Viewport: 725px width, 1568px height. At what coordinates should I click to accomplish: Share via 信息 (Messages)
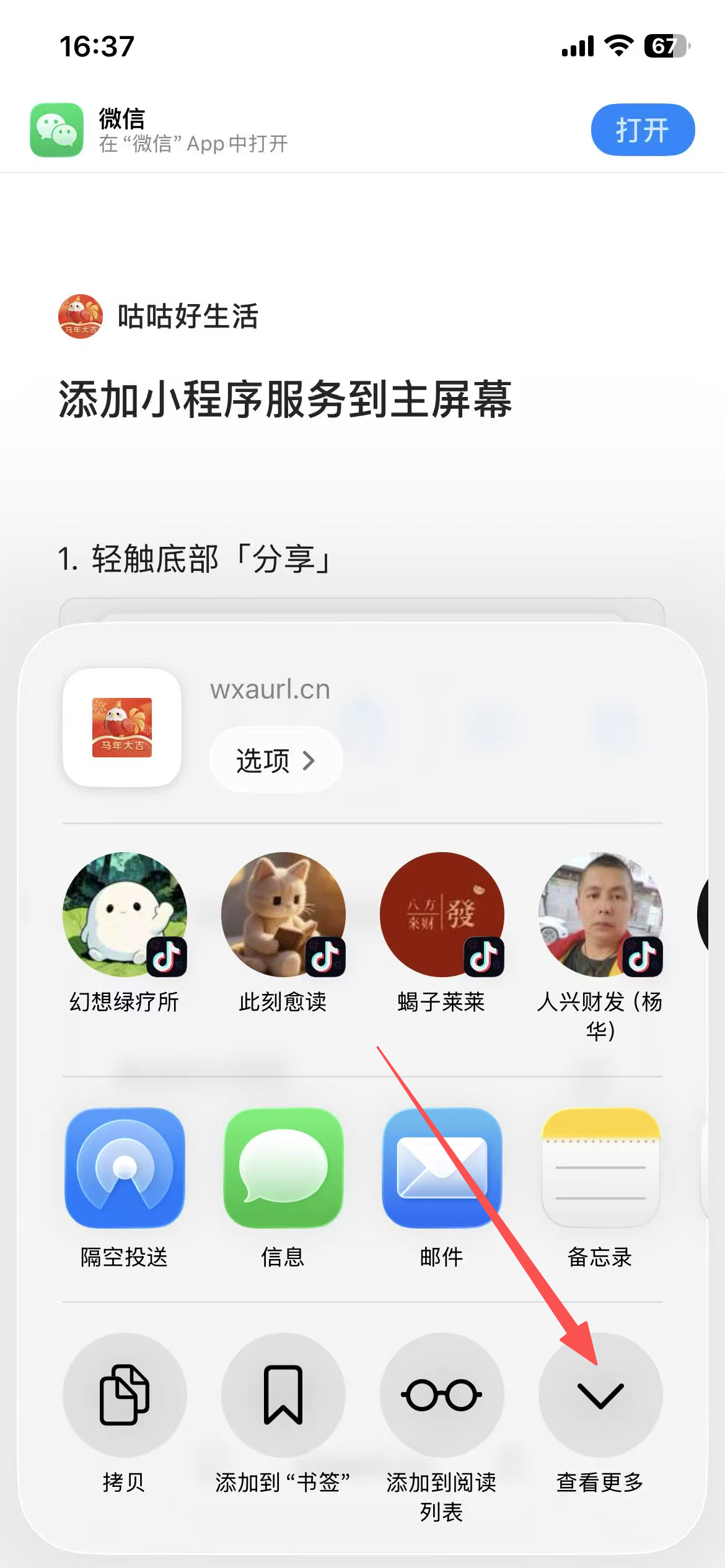[x=283, y=1168]
